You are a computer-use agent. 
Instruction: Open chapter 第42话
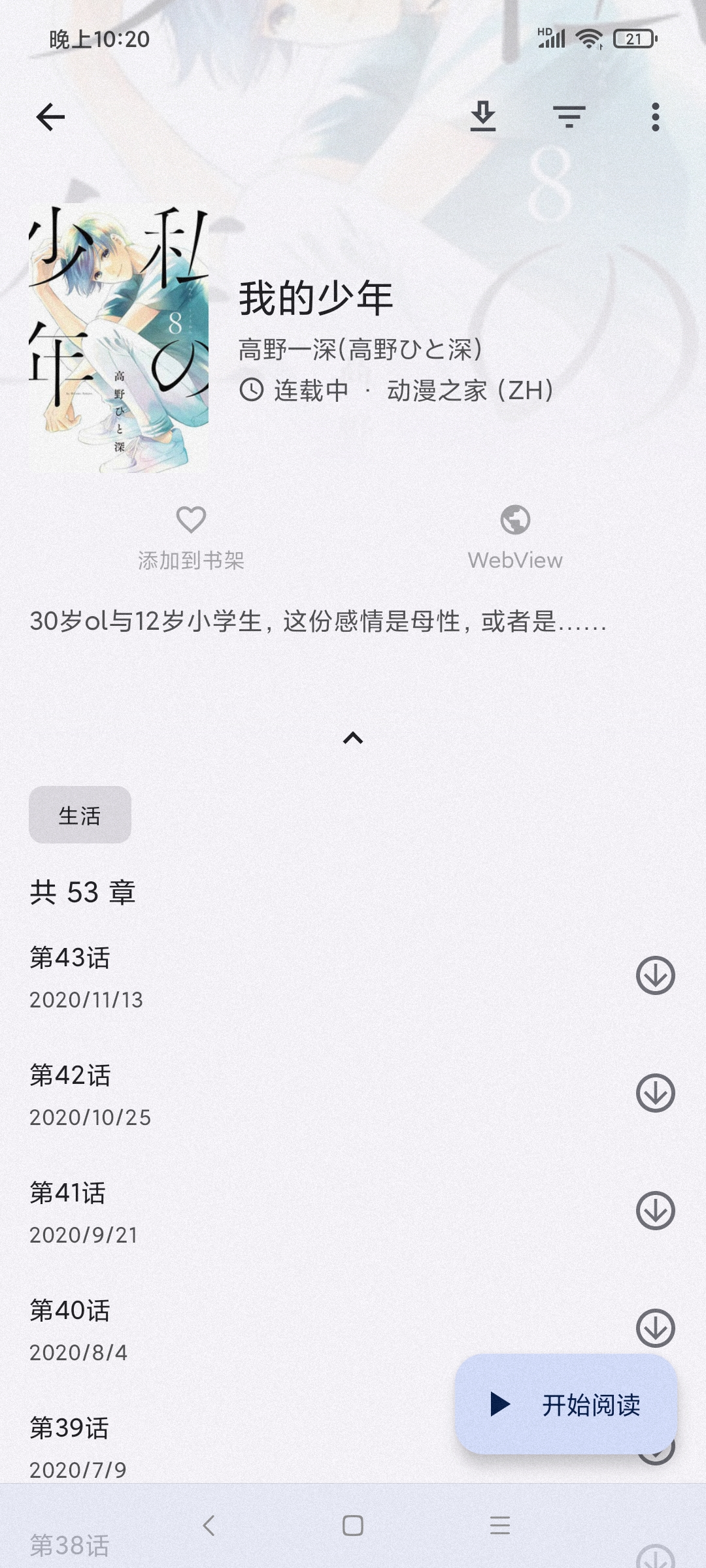(x=261, y=1094)
